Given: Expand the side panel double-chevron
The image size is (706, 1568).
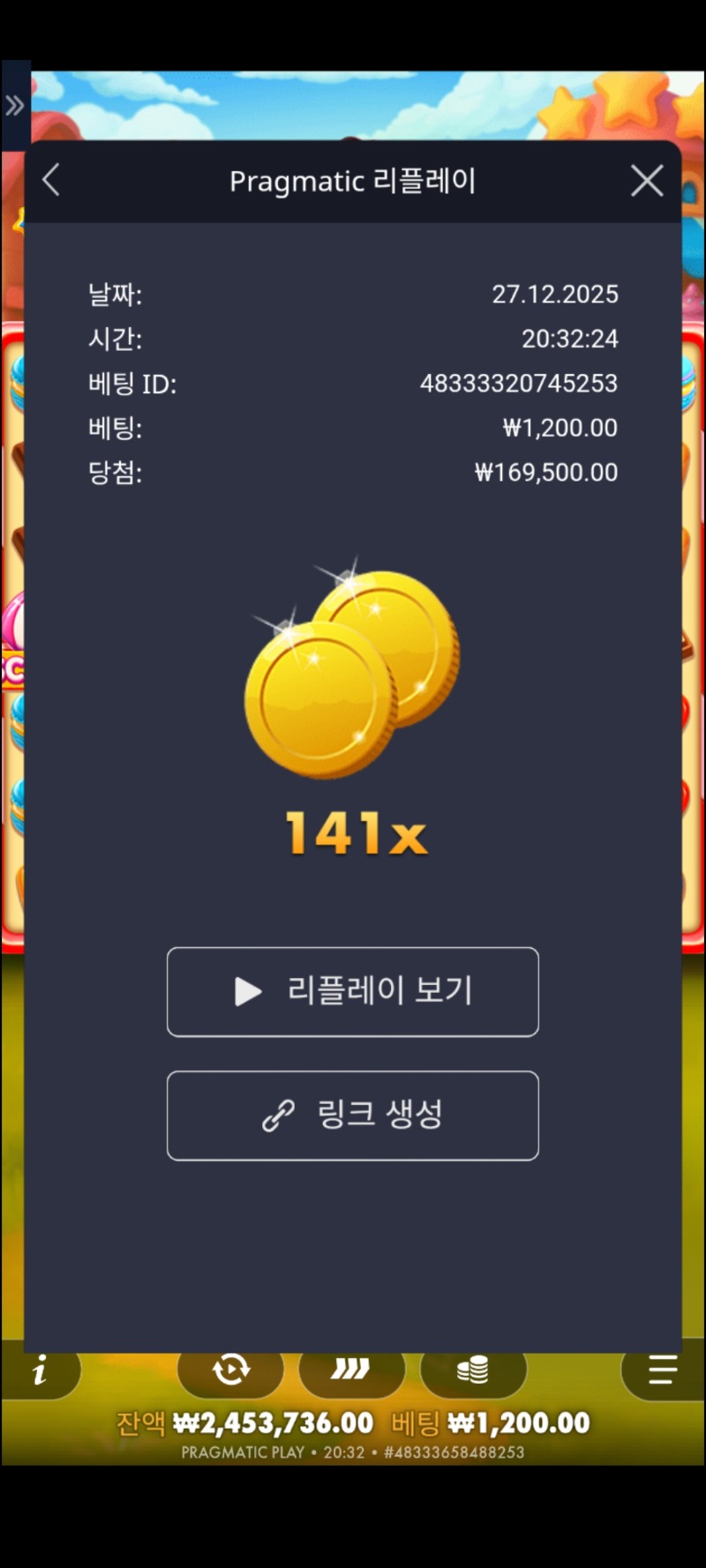Looking at the screenshot, I should pyautogui.click(x=15, y=106).
